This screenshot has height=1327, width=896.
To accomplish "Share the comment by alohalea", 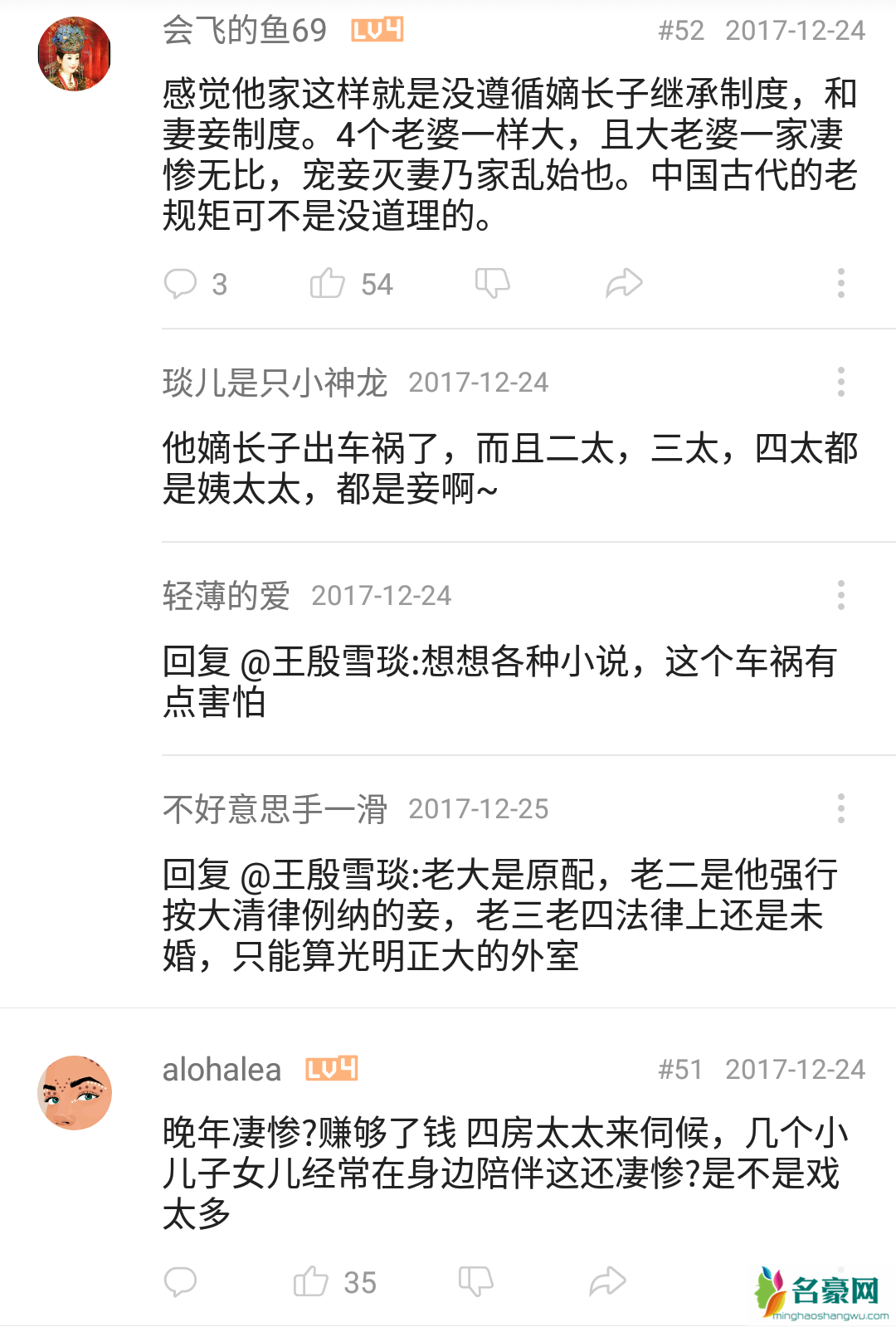I will (x=607, y=1282).
